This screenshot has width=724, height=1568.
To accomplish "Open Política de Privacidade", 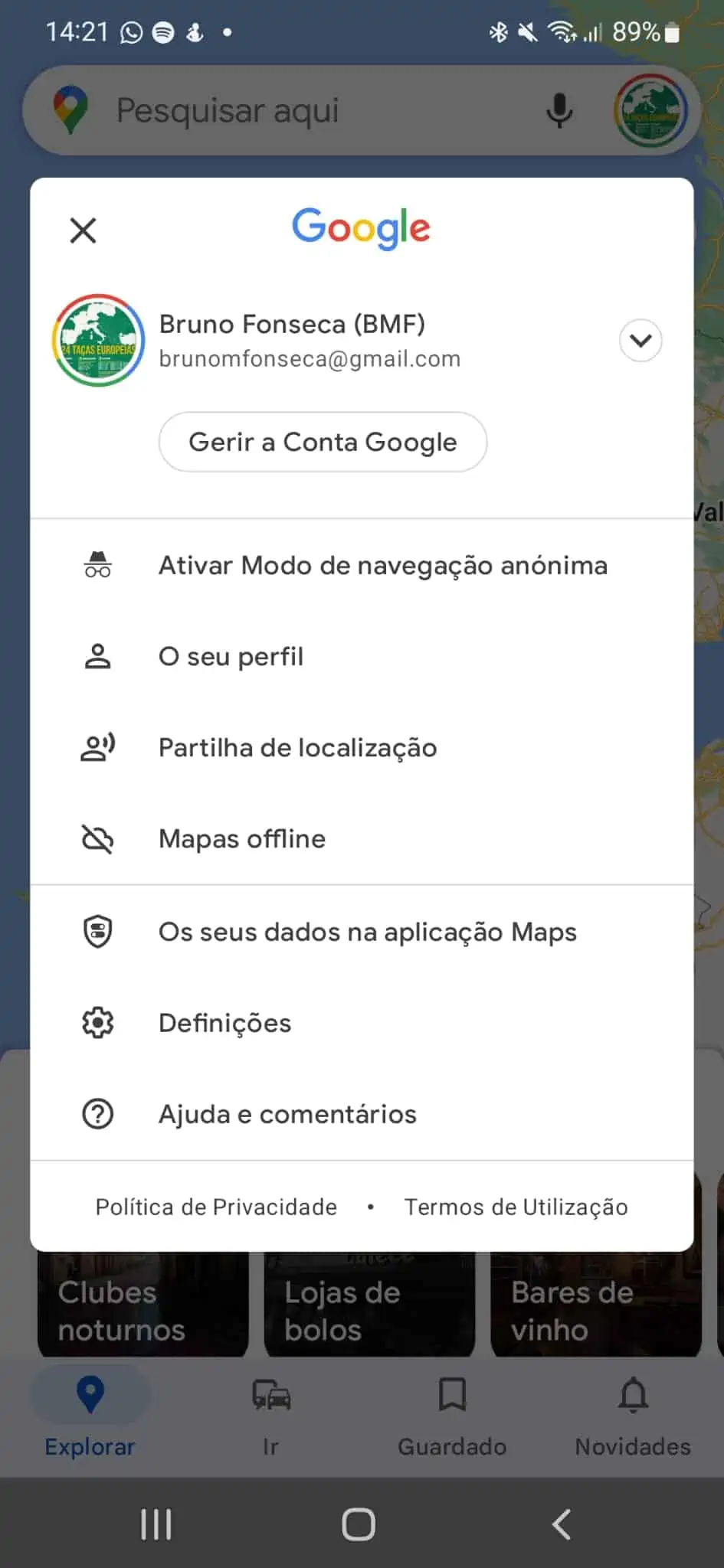I will [215, 1207].
